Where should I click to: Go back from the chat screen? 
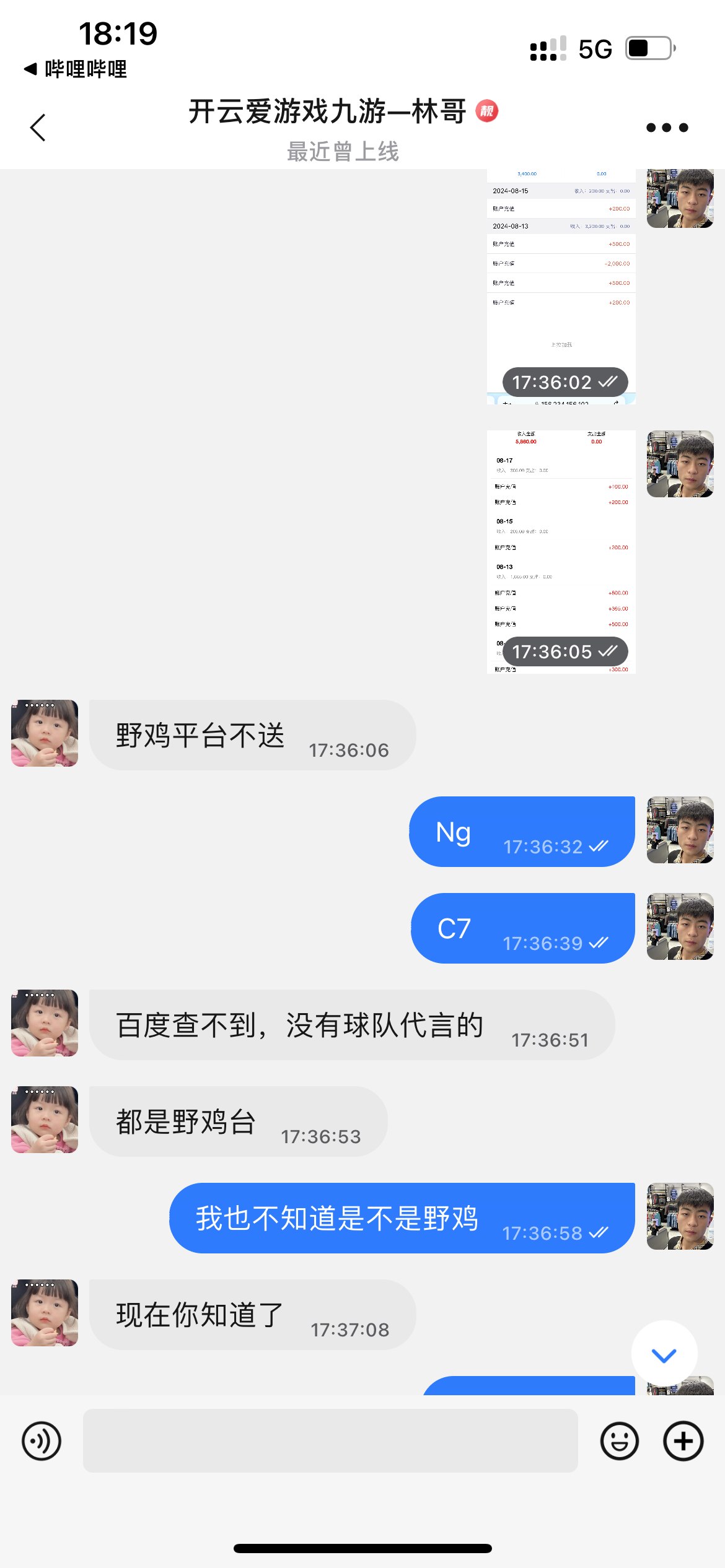click(38, 128)
